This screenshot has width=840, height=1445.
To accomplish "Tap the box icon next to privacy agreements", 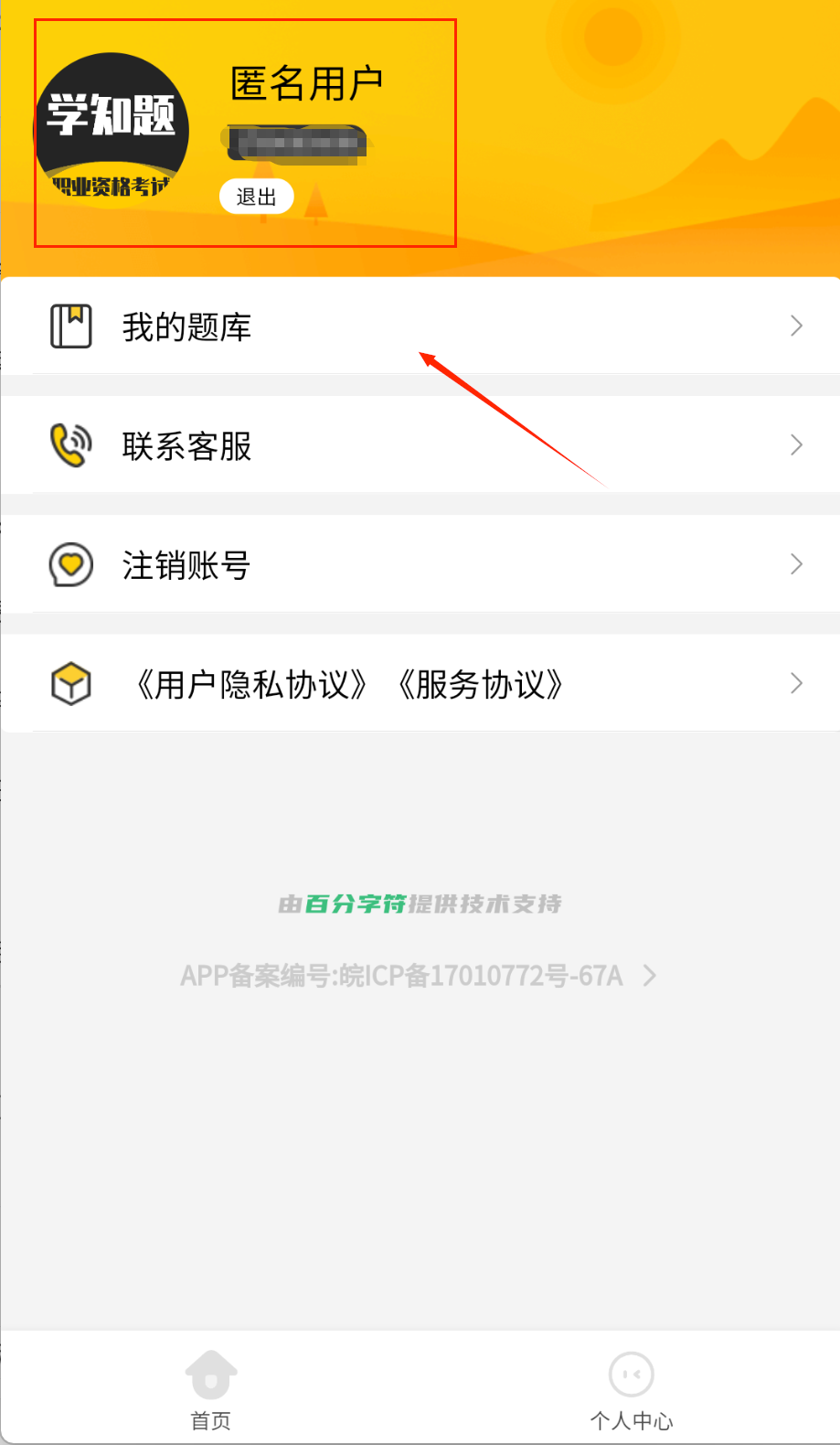I will point(69,683).
